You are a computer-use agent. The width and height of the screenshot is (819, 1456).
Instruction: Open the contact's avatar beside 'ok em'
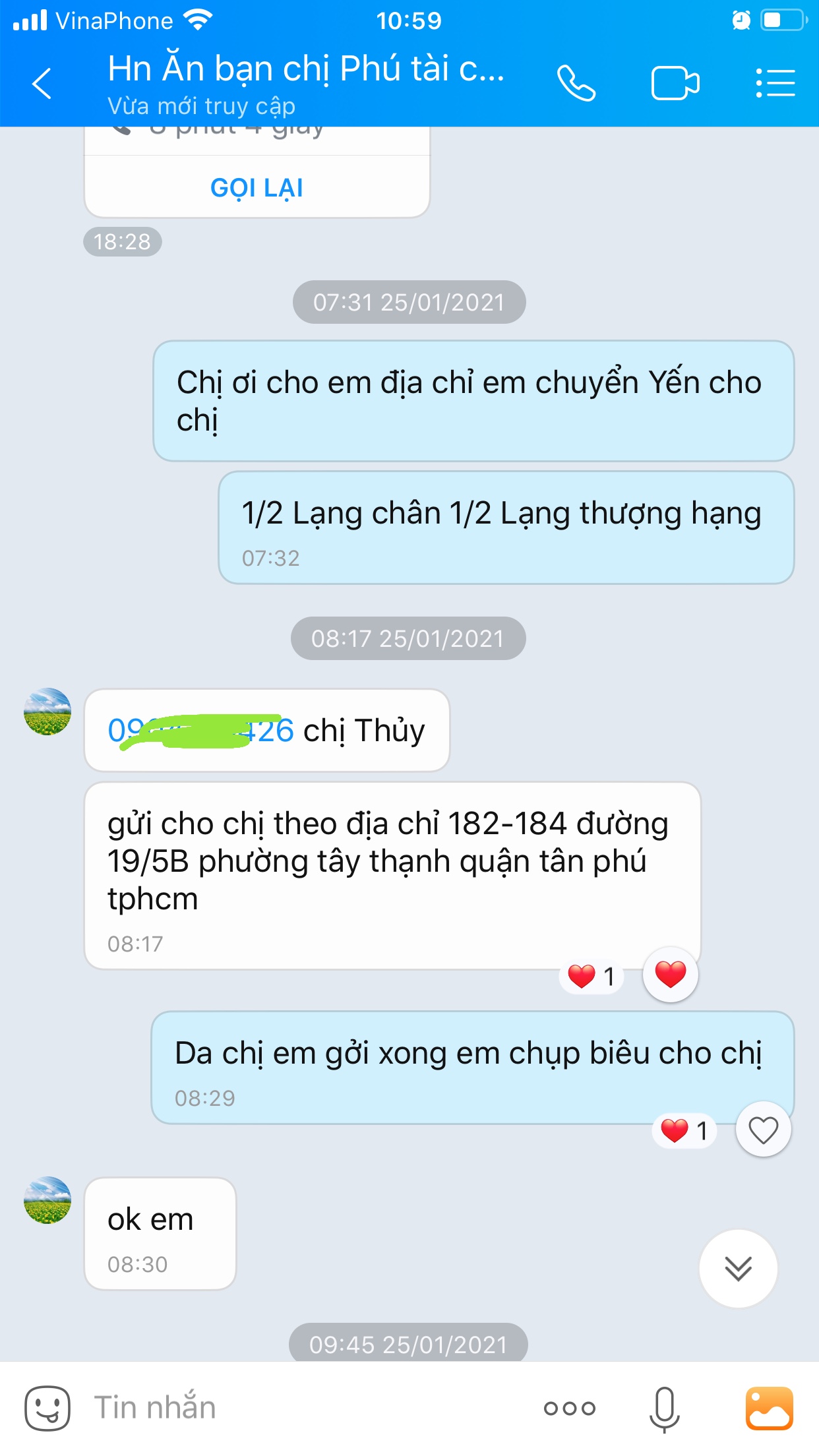(47, 1200)
